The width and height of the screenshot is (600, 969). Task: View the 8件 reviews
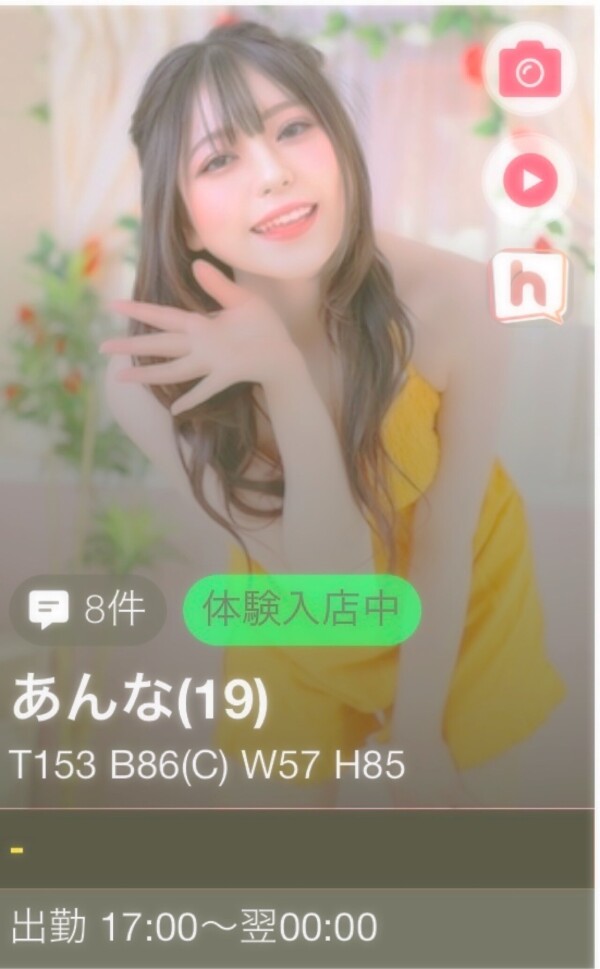coord(88,609)
